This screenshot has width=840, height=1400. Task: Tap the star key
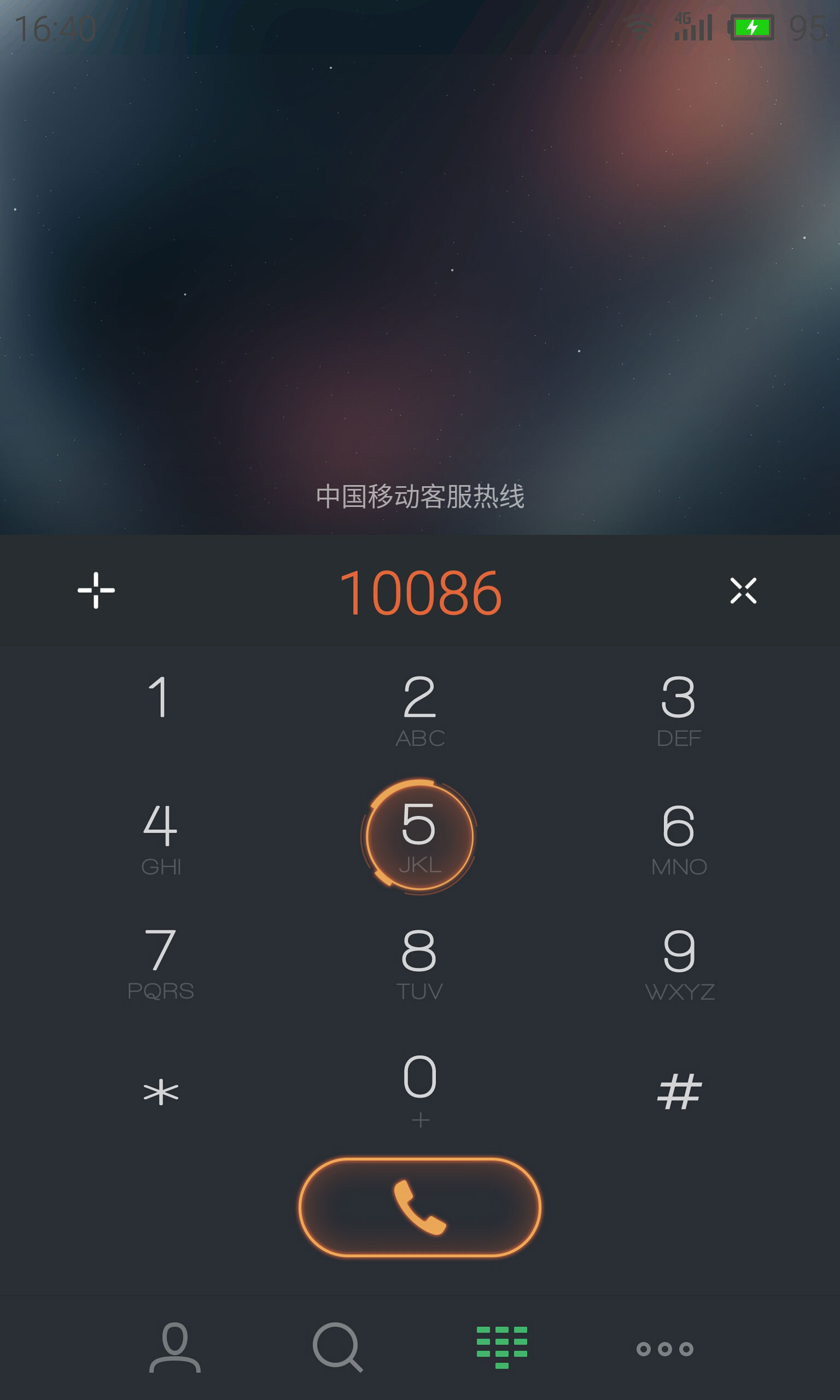coord(161,1092)
